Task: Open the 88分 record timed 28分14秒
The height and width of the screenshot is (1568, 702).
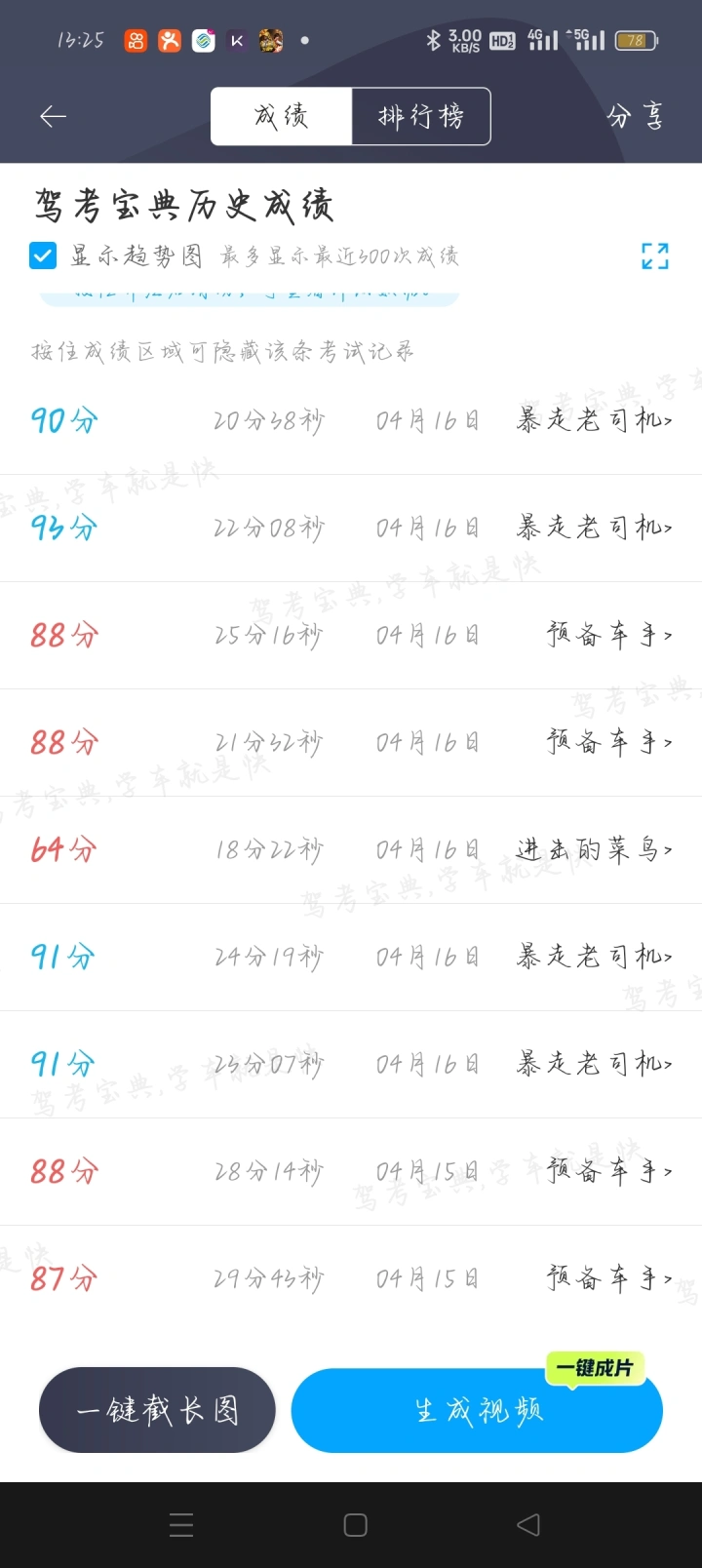Action: (x=351, y=1172)
